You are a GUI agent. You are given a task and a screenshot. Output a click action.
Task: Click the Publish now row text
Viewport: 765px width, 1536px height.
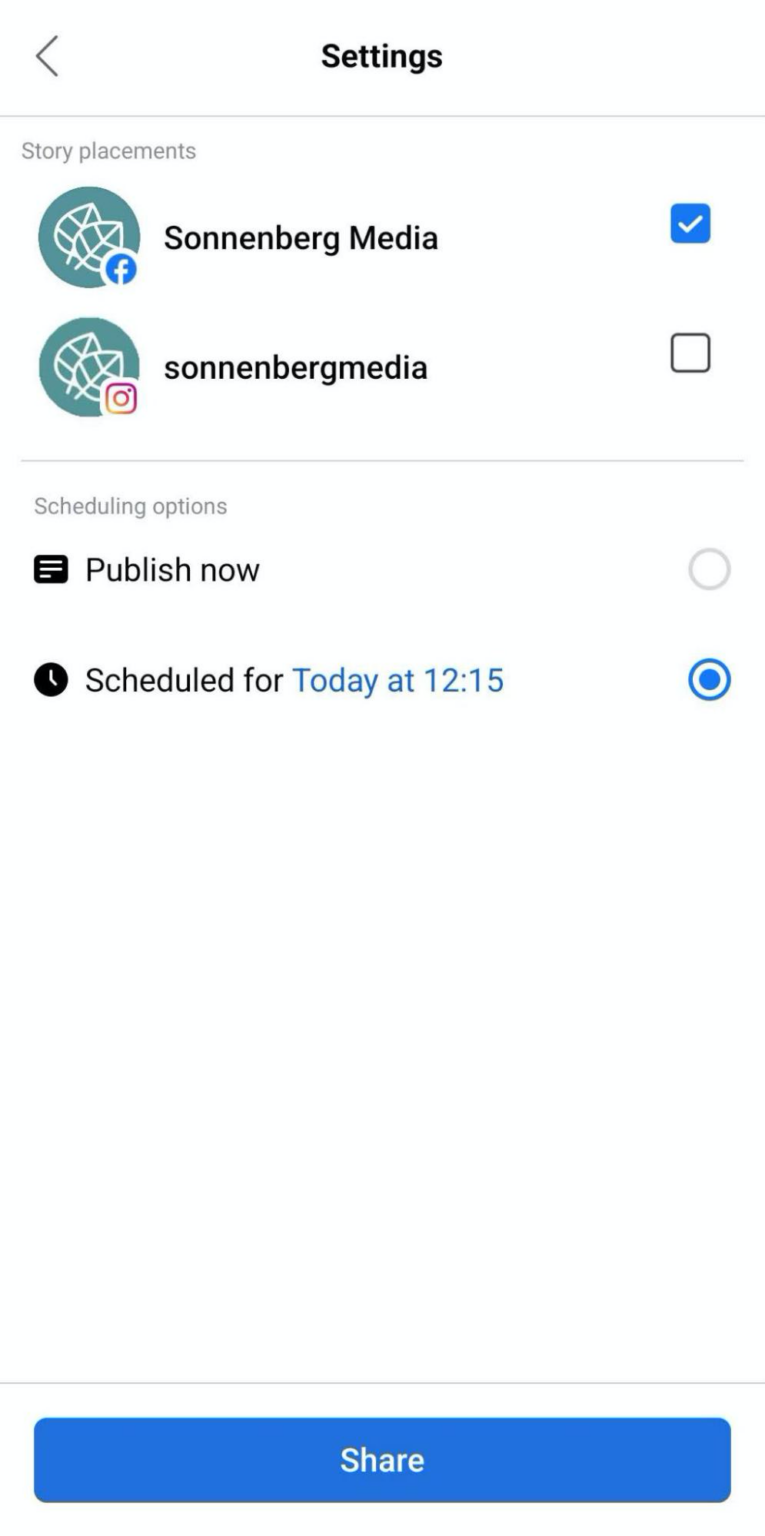click(x=172, y=569)
